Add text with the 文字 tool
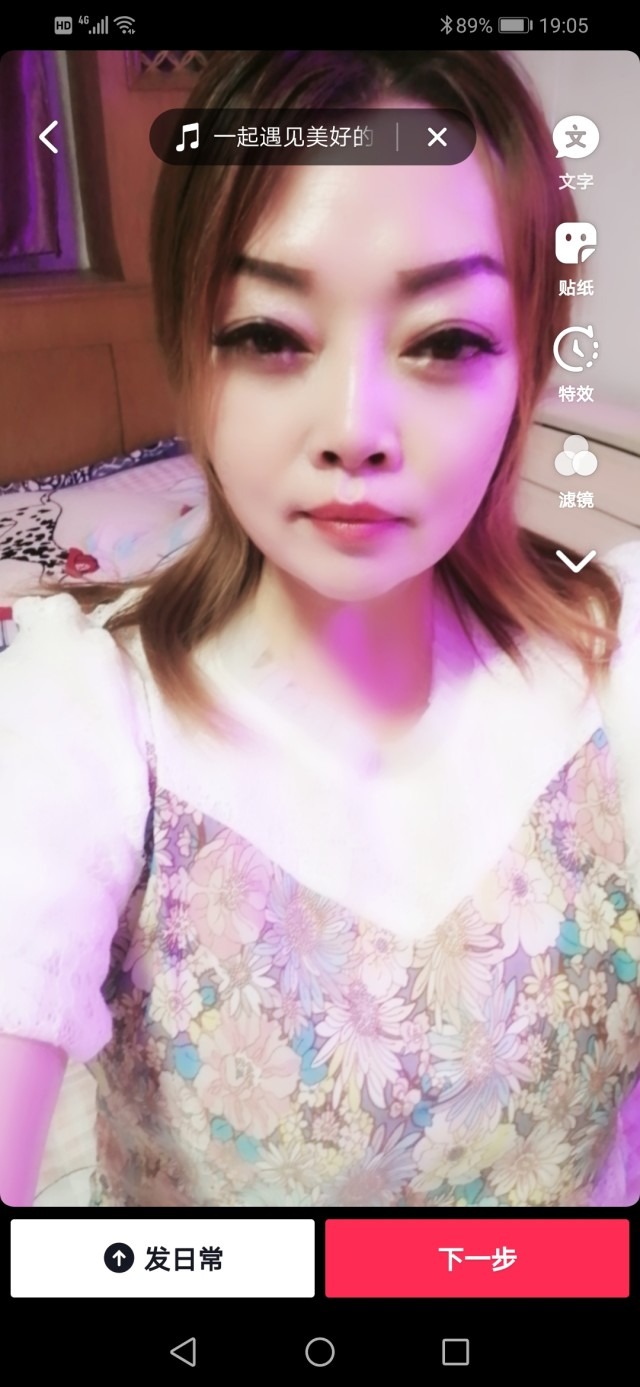 [576, 152]
